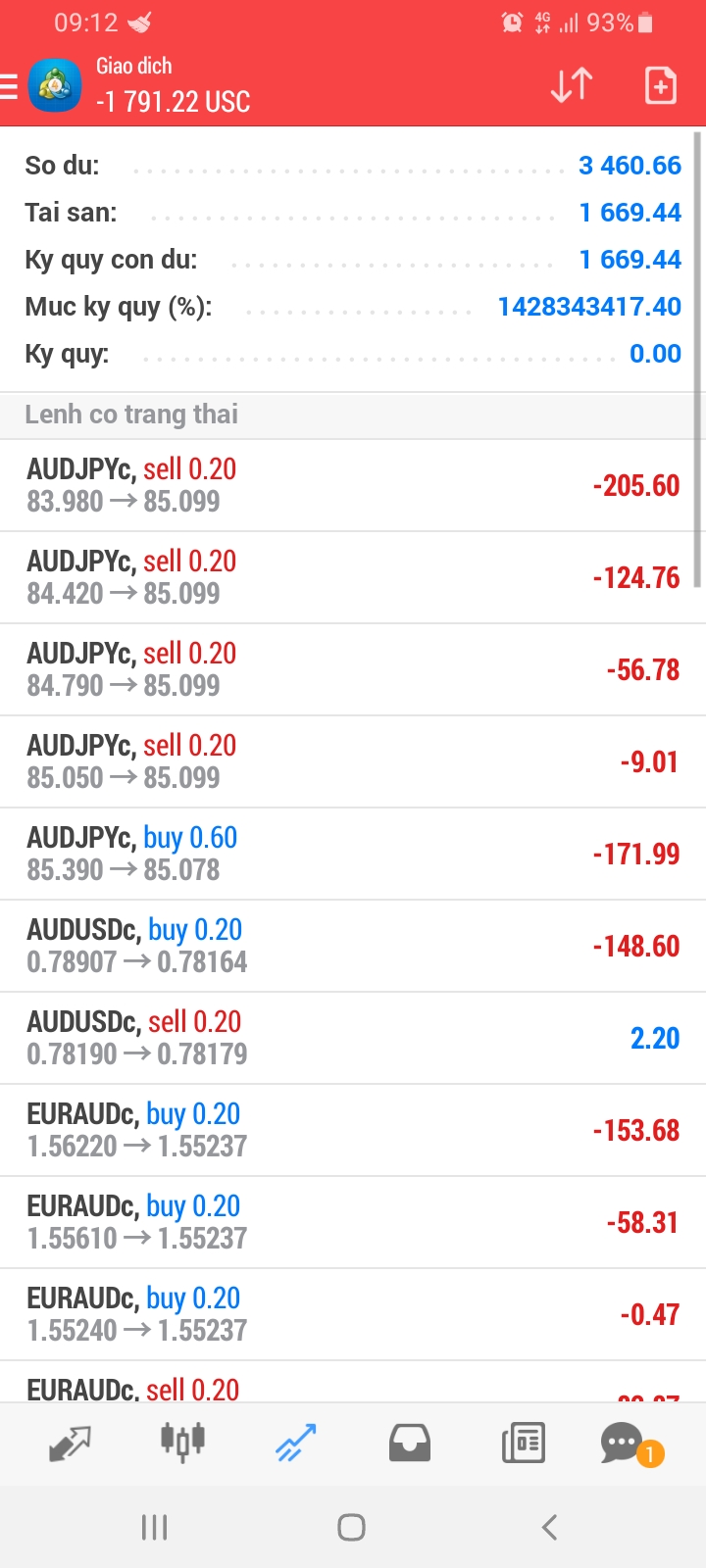Open the side menu drawer
Image resolution: width=706 pixels, height=1568 pixels.
pyautogui.click(x=10, y=86)
